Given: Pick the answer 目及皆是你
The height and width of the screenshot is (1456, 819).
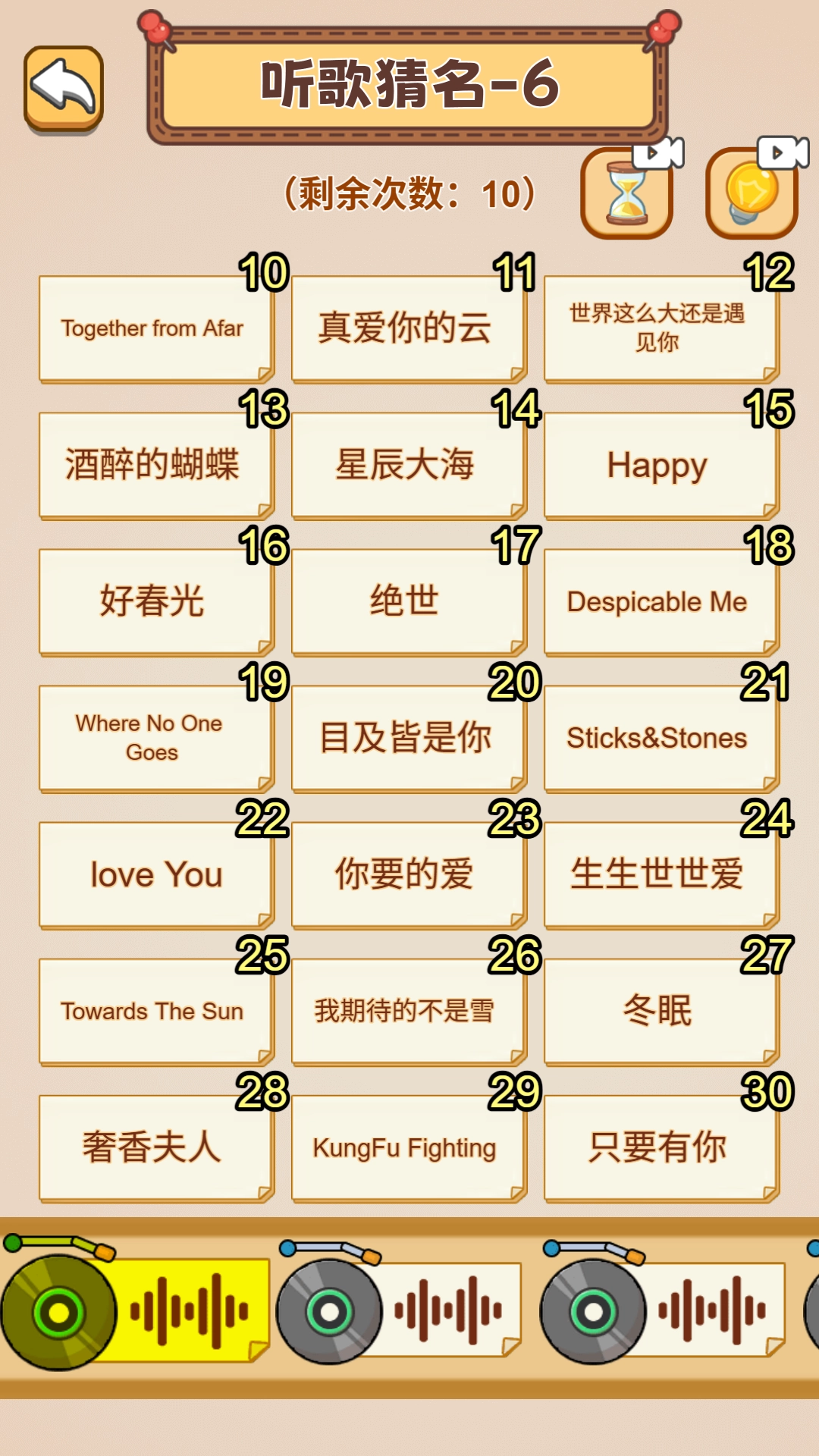Looking at the screenshot, I should [406, 738].
